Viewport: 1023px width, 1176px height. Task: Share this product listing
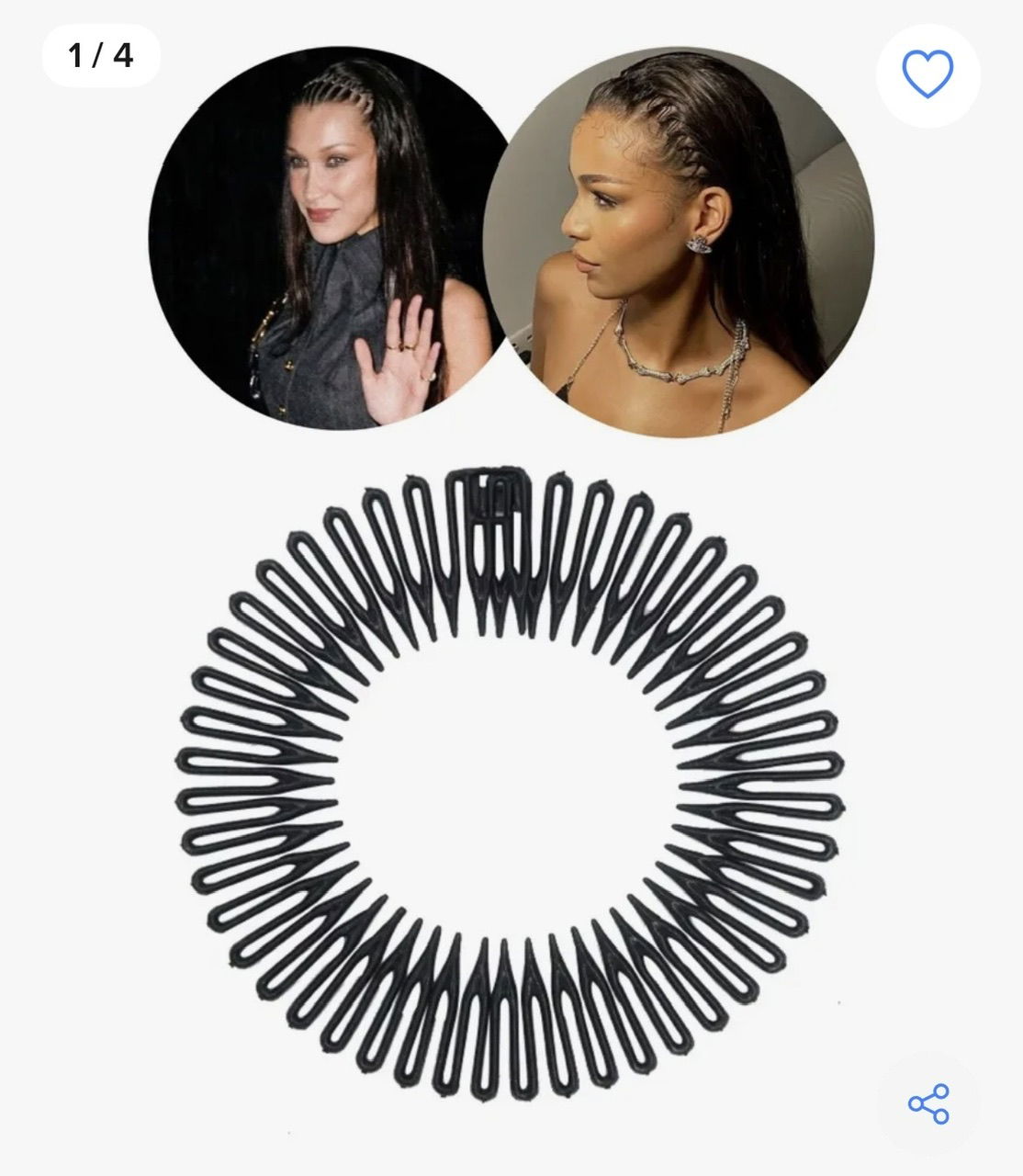click(x=927, y=1103)
